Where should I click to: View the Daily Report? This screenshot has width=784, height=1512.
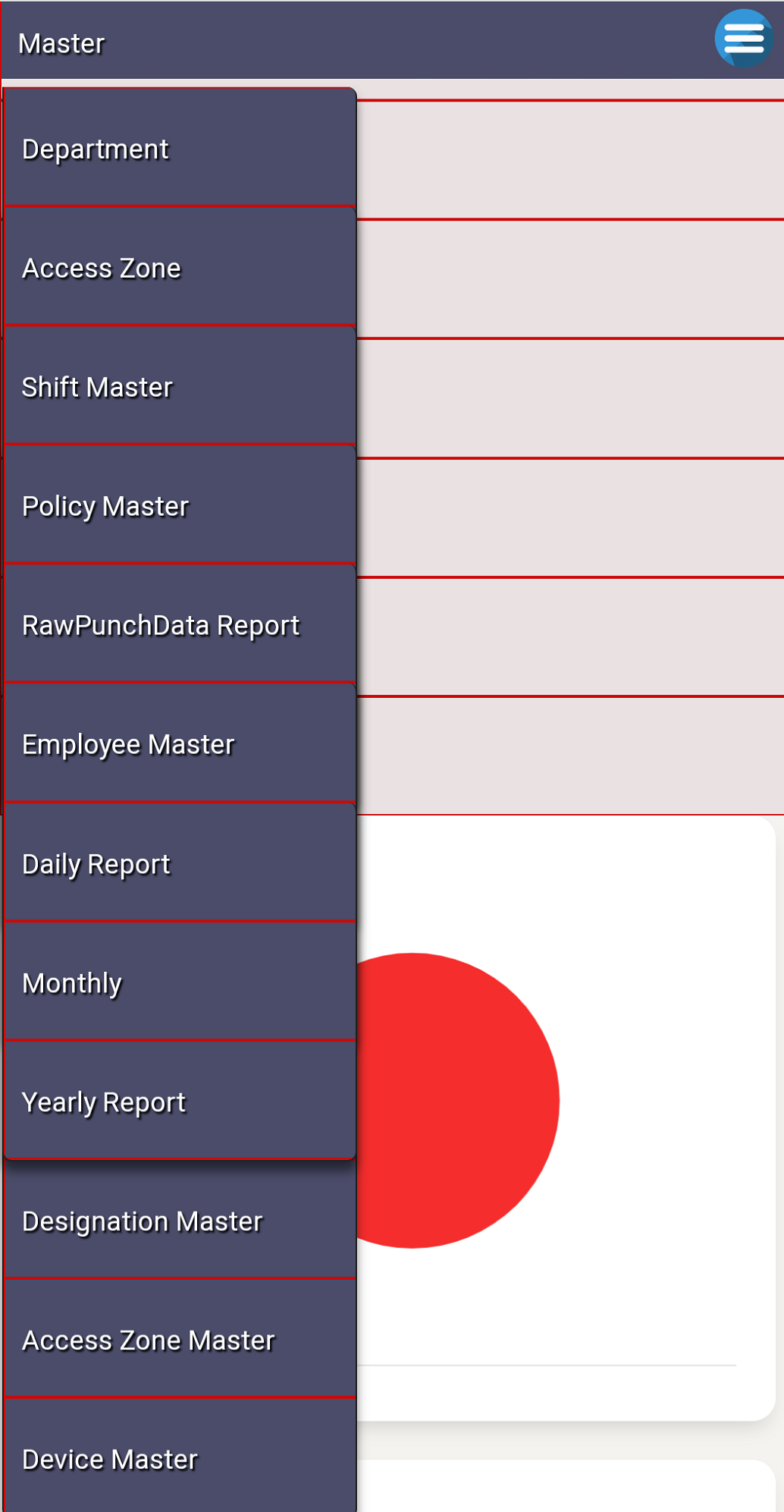click(180, 863)
